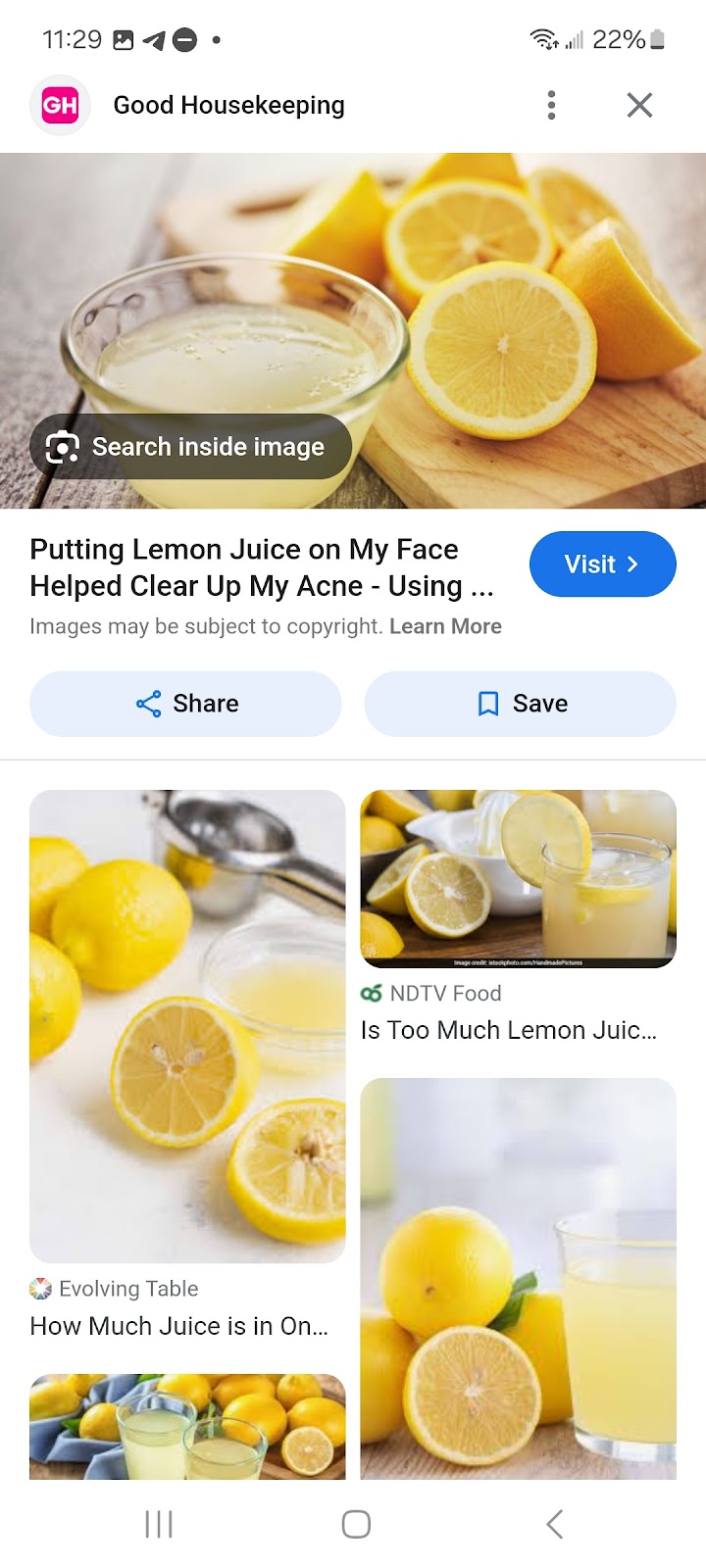The image size is (706, 1568).
Task: Close the Good Housekeeping image viewer
Action: pos(639,105)
